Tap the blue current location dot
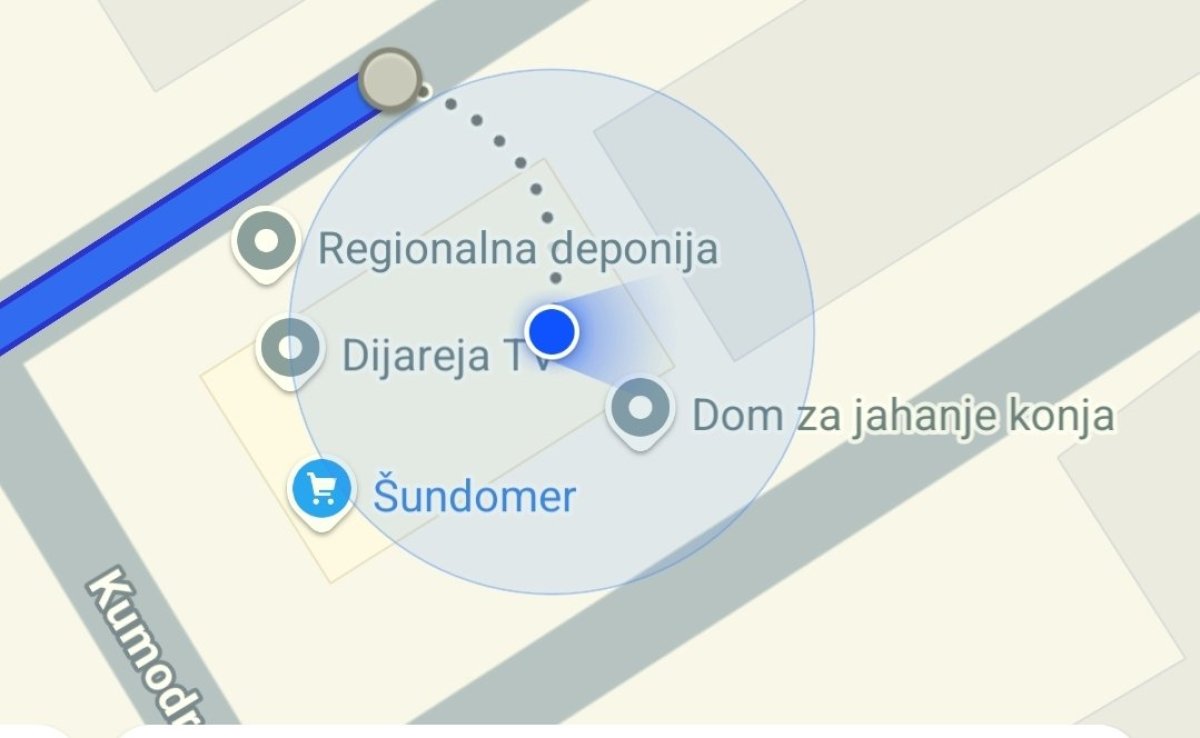This screenshot has height=738, width=1200. click(551, 331)
